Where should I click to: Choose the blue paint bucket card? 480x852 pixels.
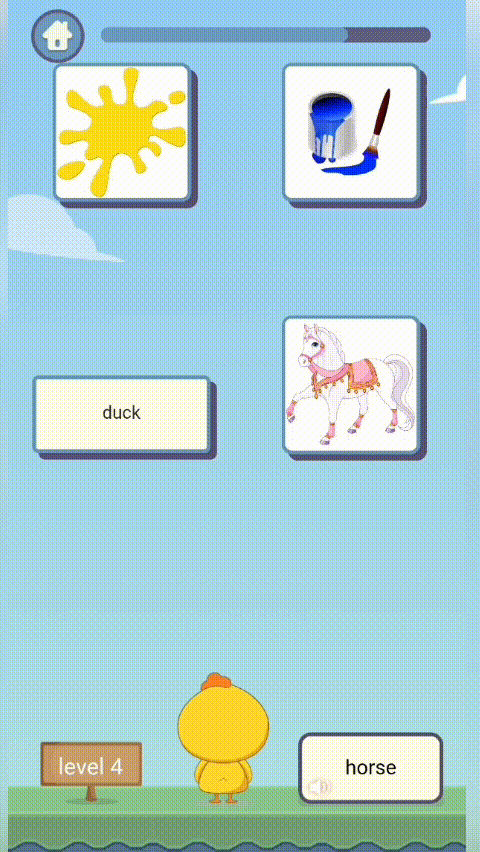click(351, 132)
